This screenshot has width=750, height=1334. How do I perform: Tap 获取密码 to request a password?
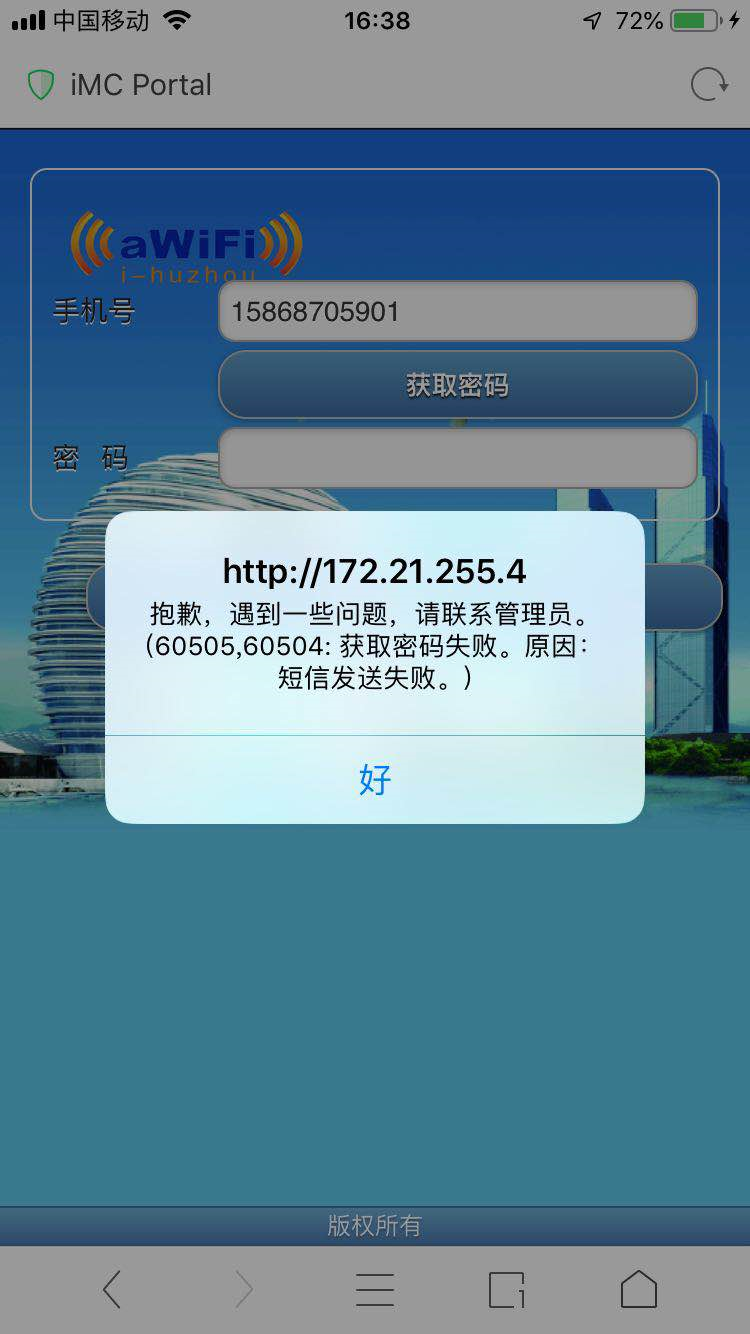457,385
